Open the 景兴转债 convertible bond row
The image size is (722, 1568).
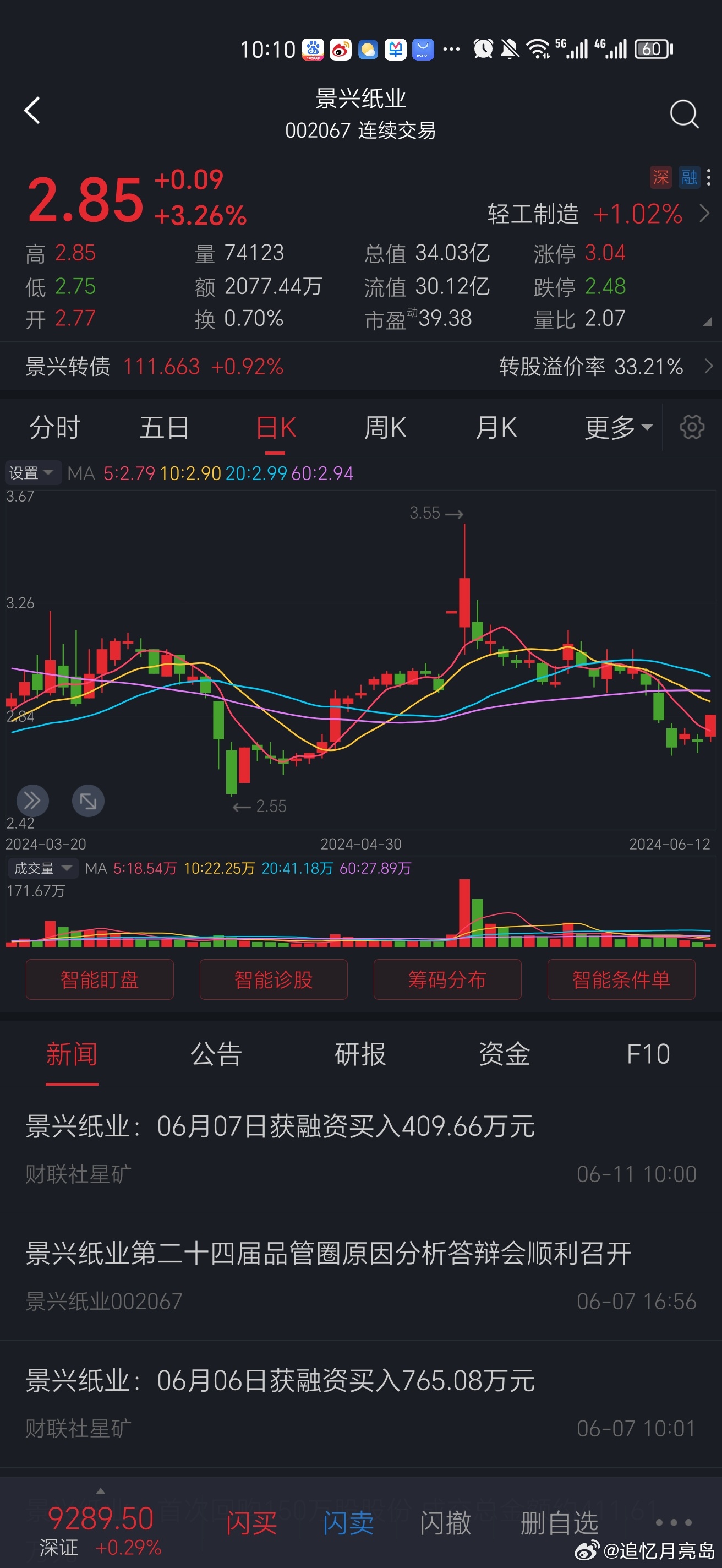pyautogui.click(x=360, y=367)
